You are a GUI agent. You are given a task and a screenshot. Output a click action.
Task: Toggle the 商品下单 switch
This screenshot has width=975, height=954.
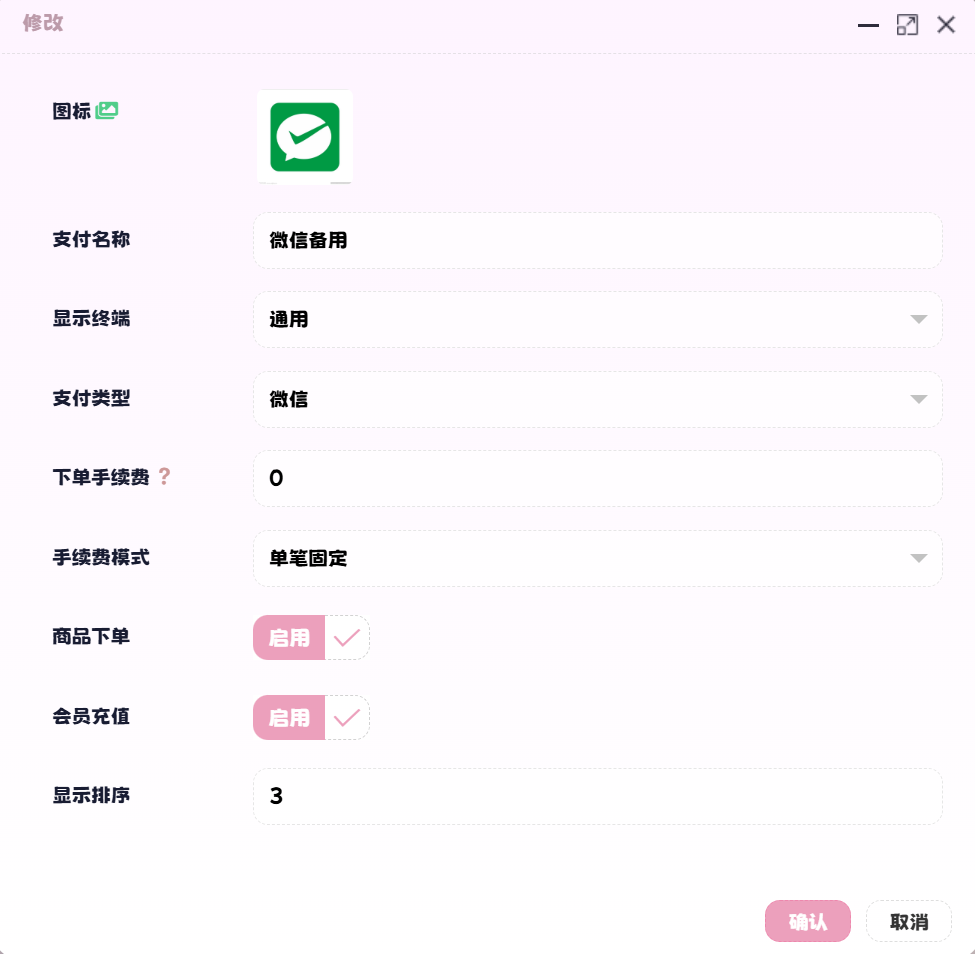[311, 638]
